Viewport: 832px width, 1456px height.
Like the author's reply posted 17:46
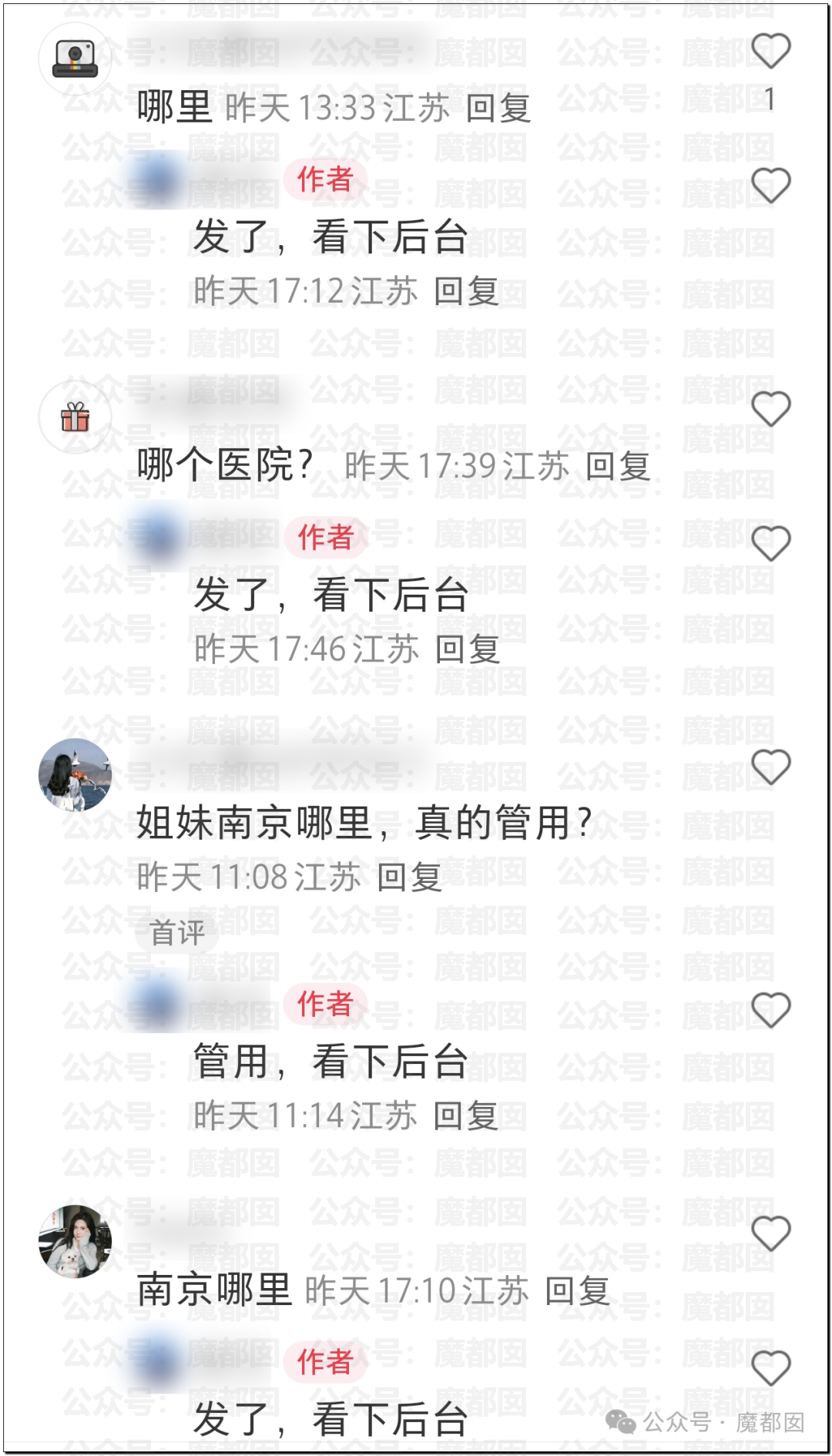(x=770, y=544)
